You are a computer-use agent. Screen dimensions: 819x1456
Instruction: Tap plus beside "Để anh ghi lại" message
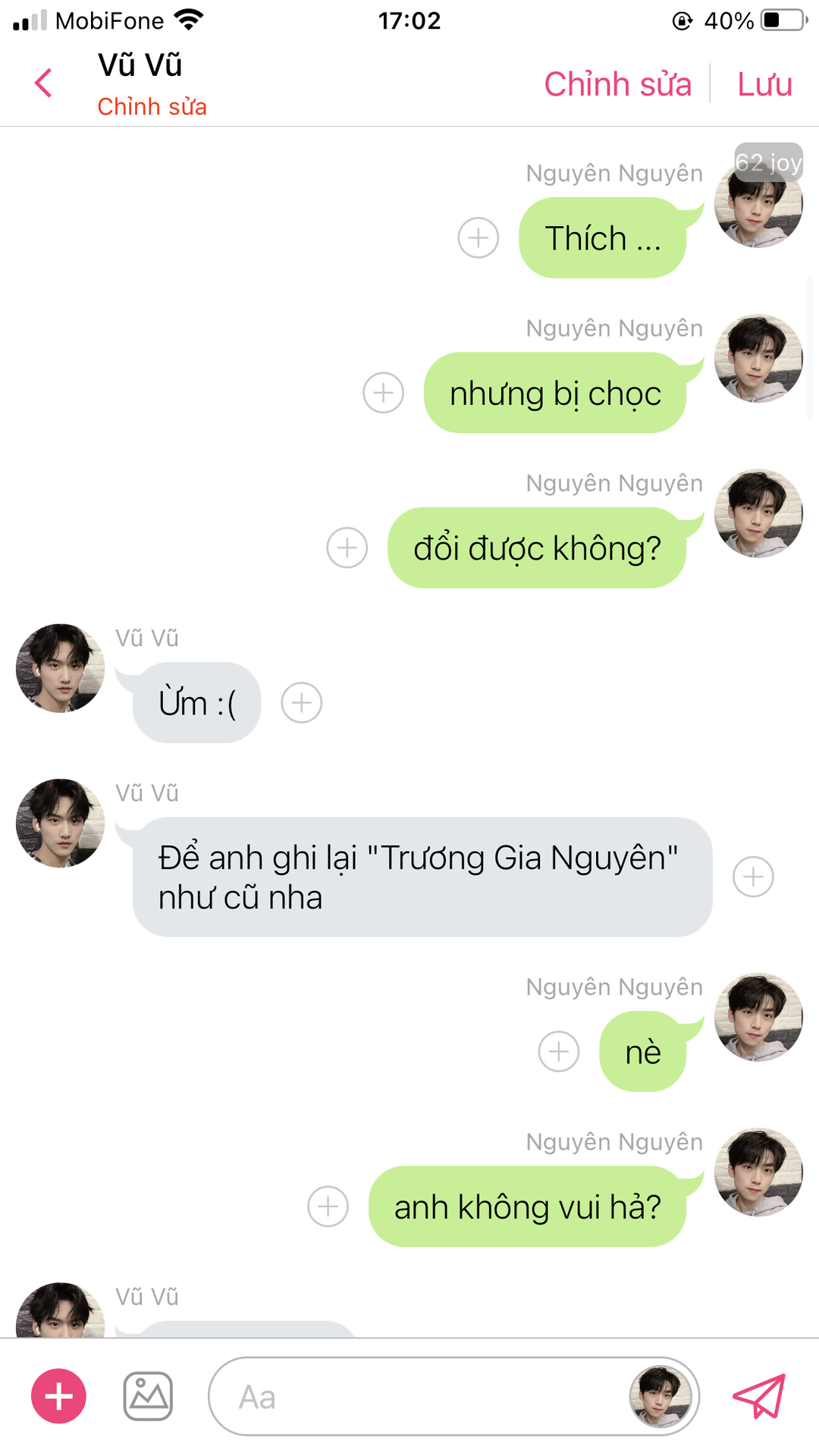click(753, 877)
